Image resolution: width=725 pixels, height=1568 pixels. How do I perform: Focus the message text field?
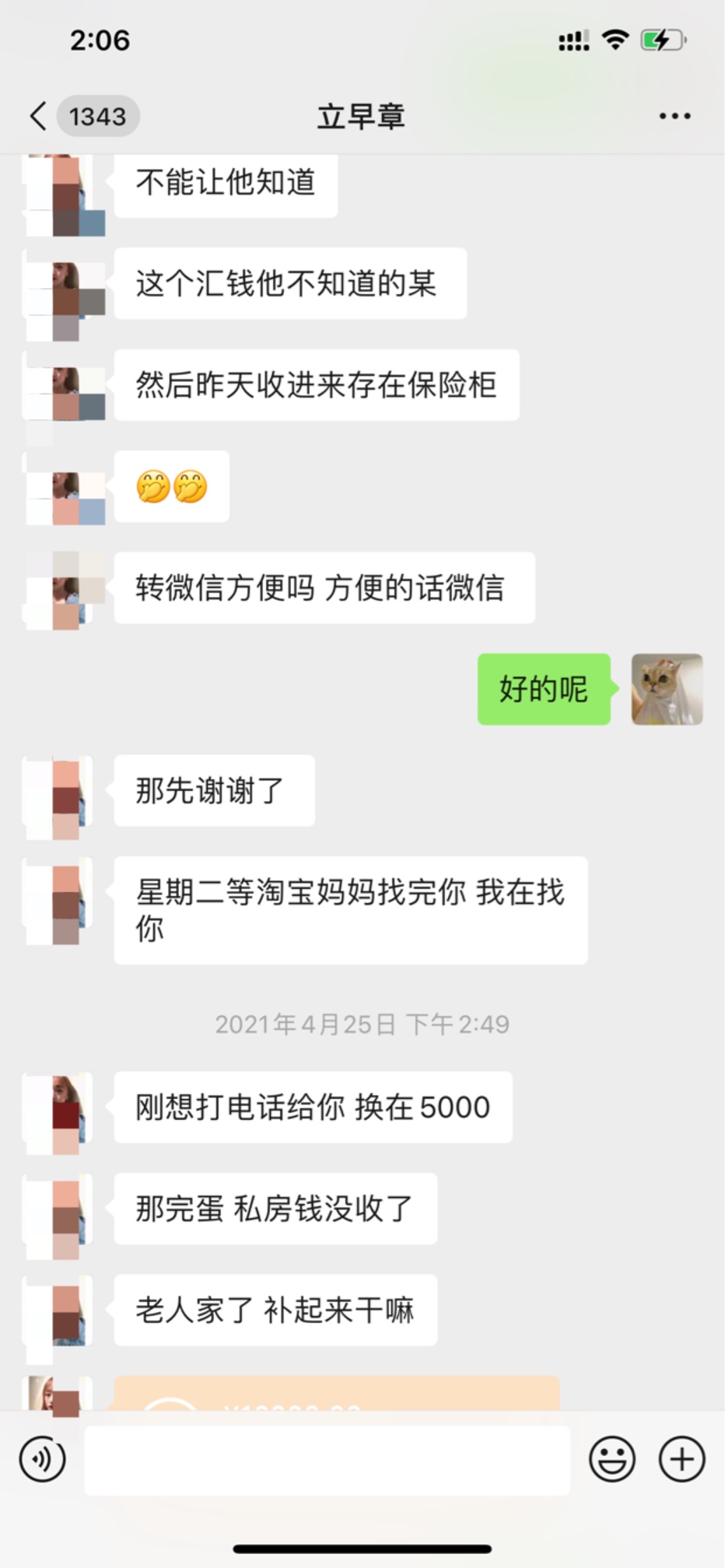click(327, 1460)
